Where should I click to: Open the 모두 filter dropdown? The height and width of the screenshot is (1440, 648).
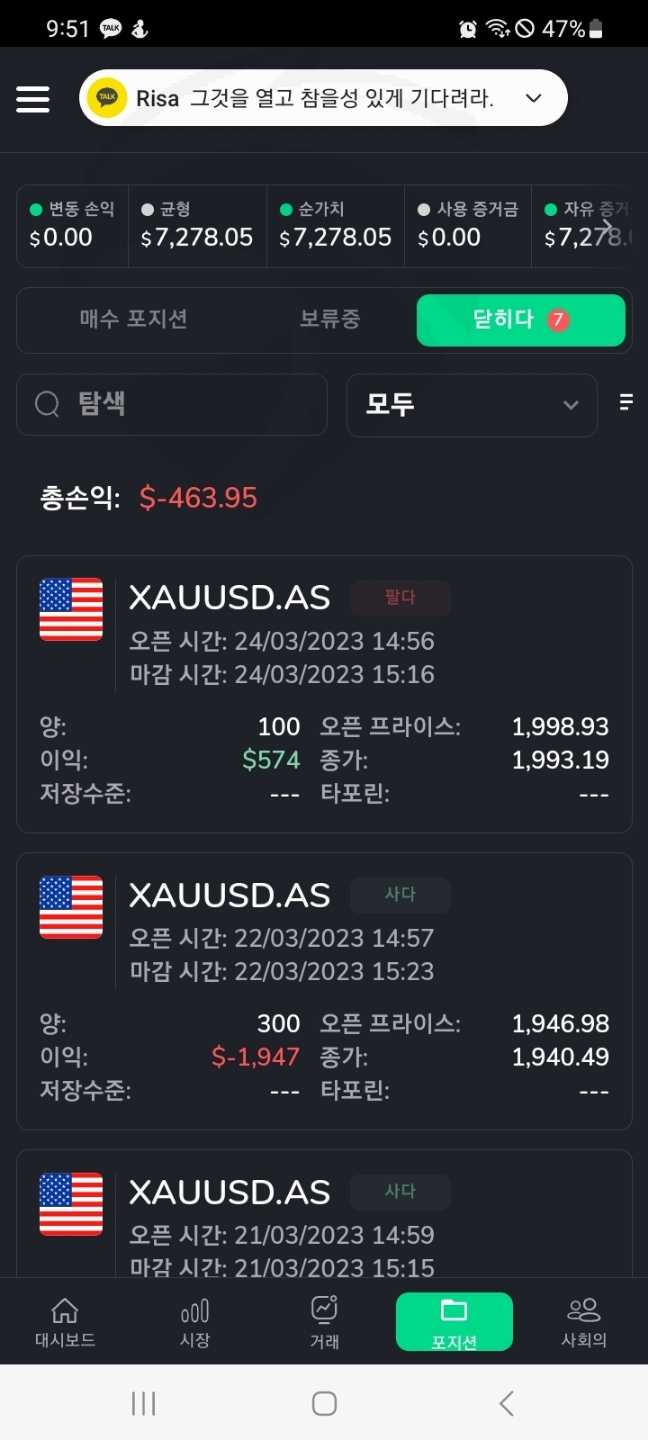pos(471,405)
